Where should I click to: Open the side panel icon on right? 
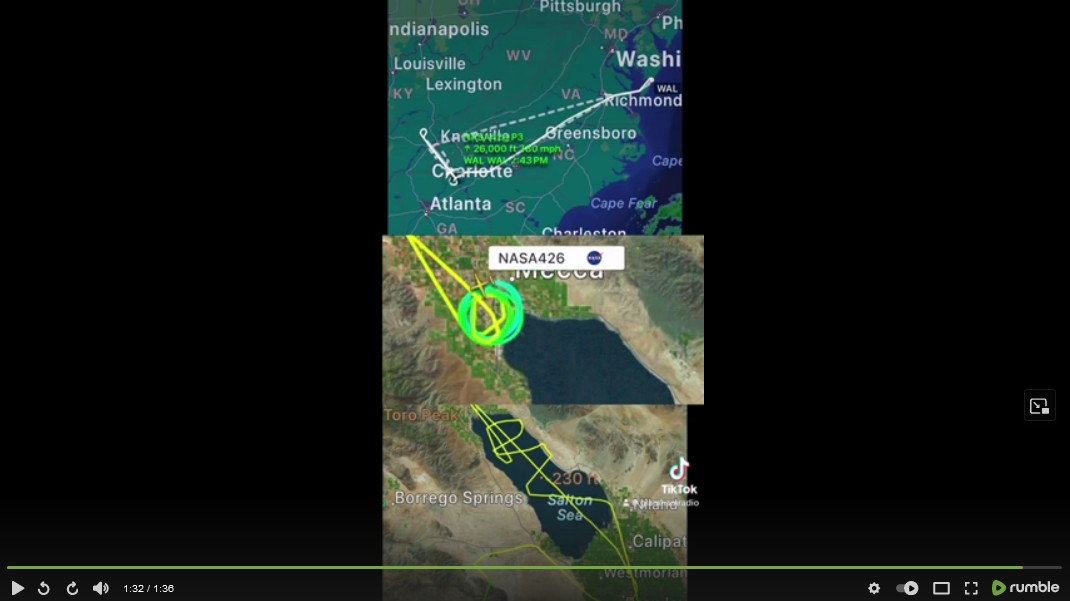click(1039, 406)
